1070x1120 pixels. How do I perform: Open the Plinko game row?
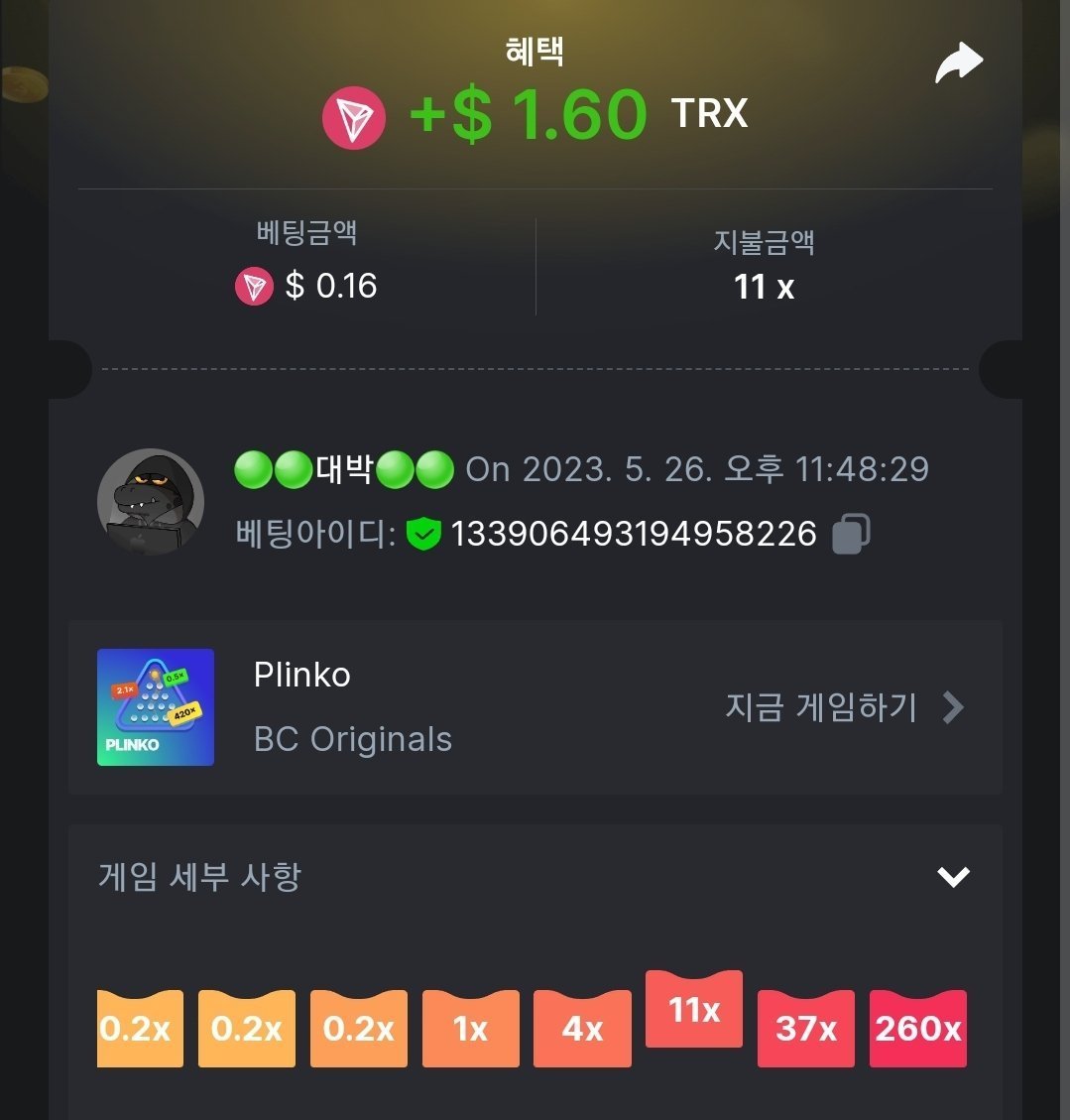point(535,707)
